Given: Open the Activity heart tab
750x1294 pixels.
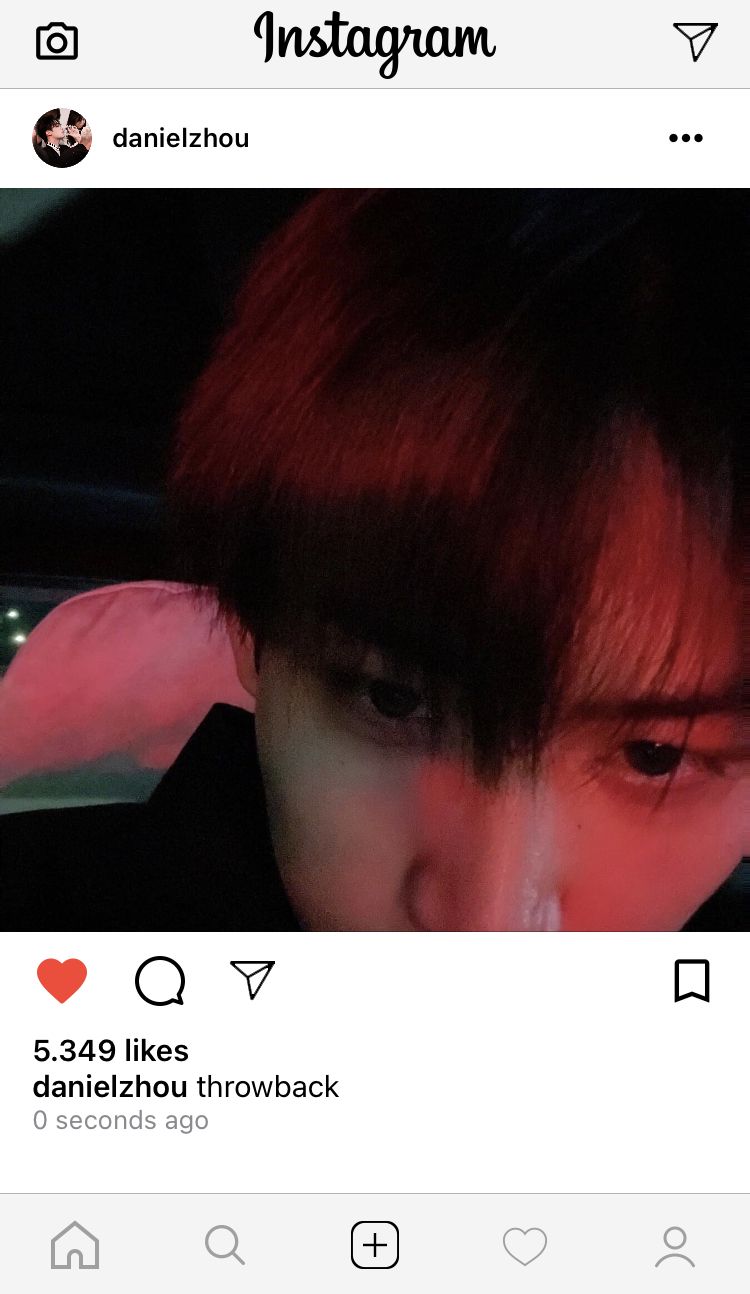Looking at the screenshot, I should pyautogui.click(x=525, y=1246).
